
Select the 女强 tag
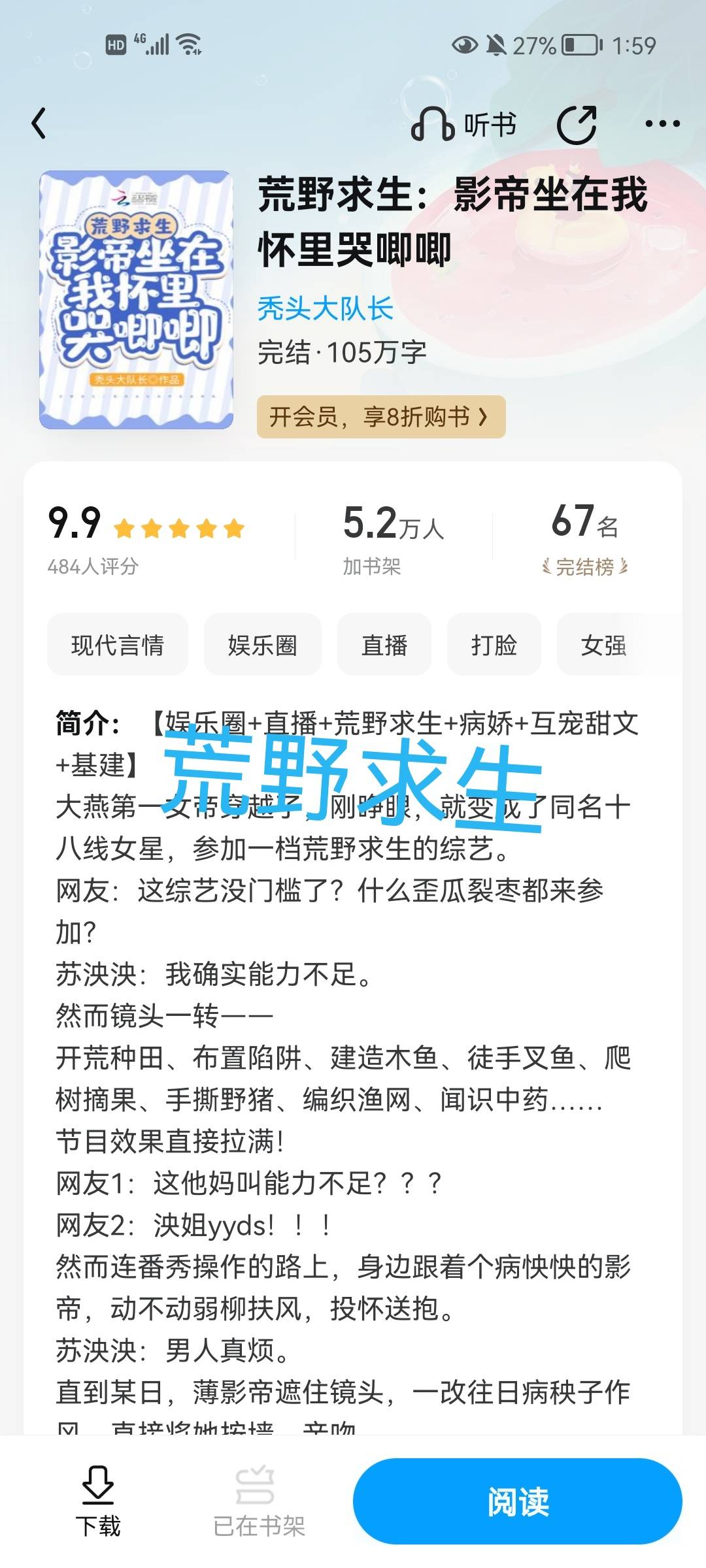[x=604, y=644]
